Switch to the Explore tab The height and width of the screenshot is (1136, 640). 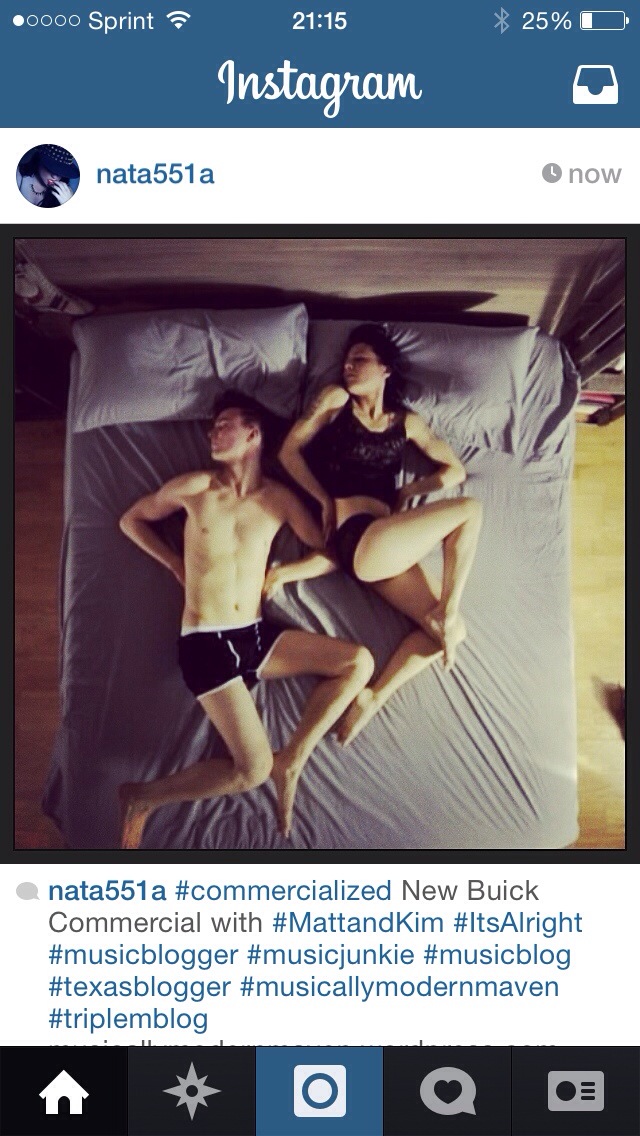pos(192,1091)
